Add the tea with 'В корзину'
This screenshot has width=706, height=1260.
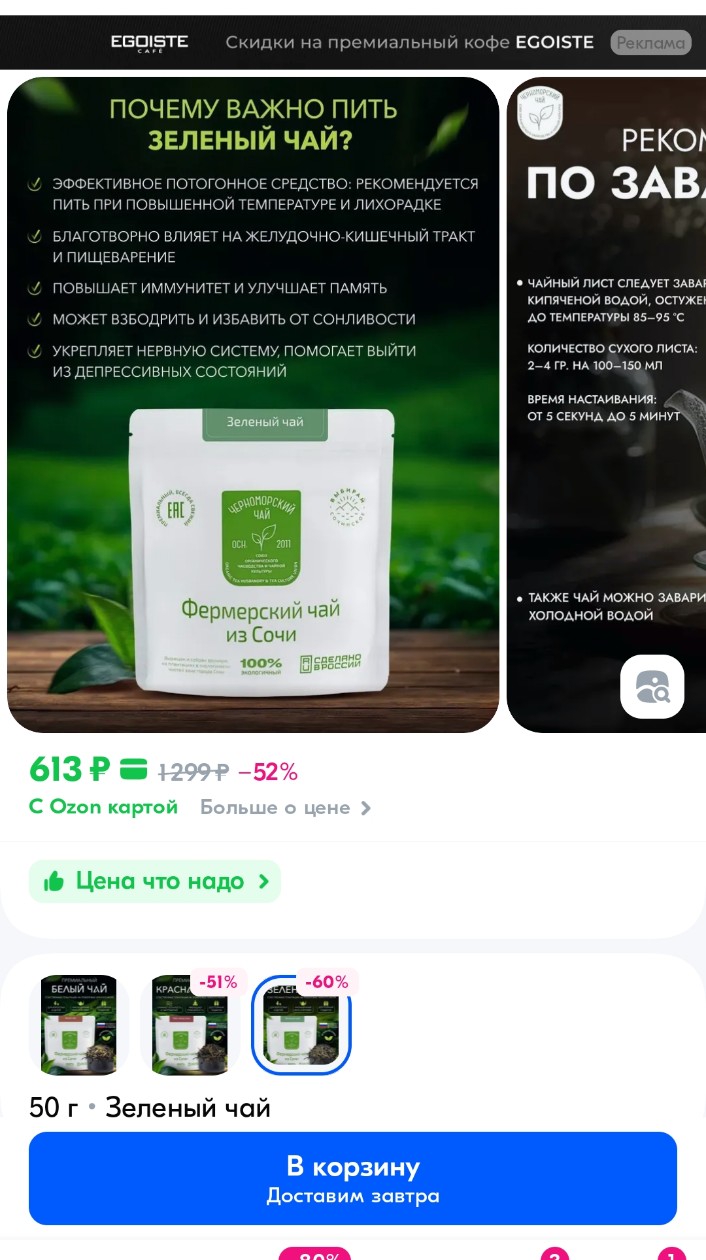353,1178
